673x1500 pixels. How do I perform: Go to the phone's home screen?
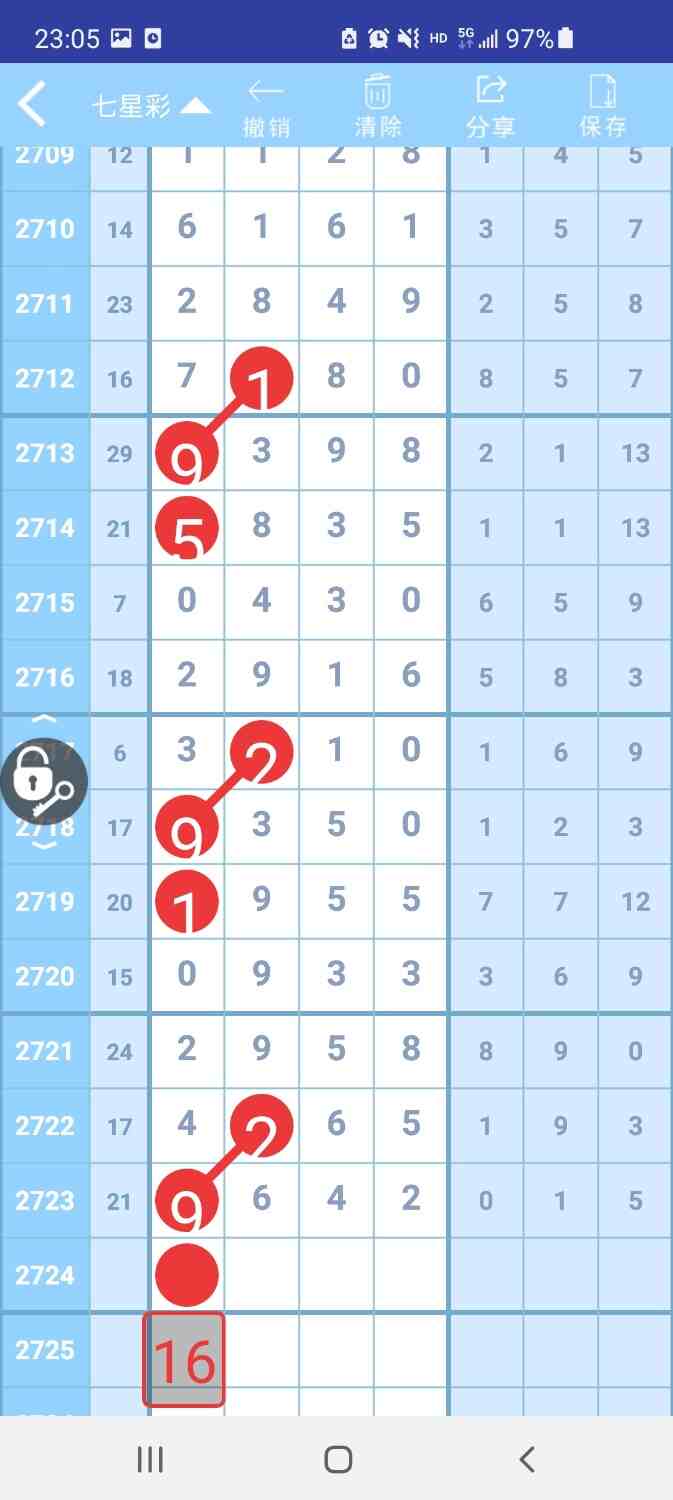pos(338,1459)
